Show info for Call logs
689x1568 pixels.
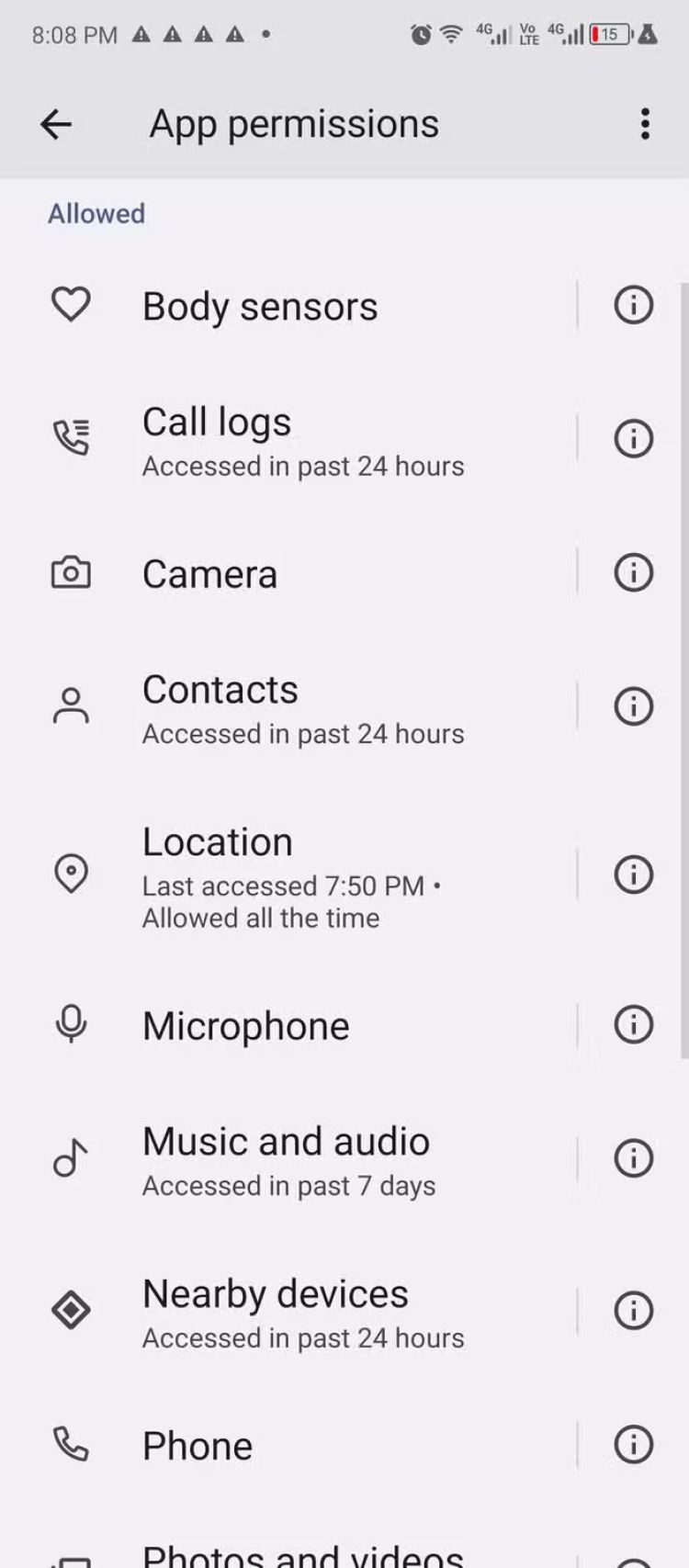coord(633,439)
